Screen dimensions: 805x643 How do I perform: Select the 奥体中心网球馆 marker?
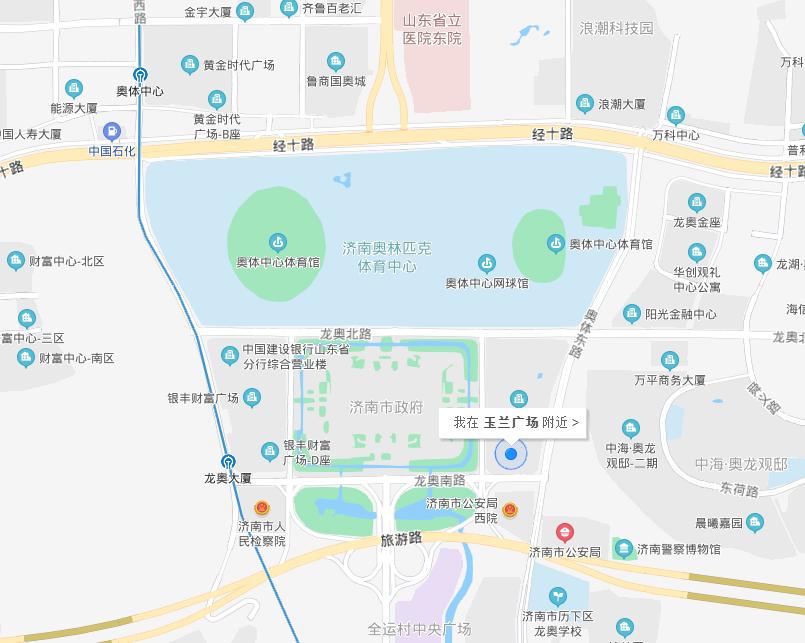486,264
